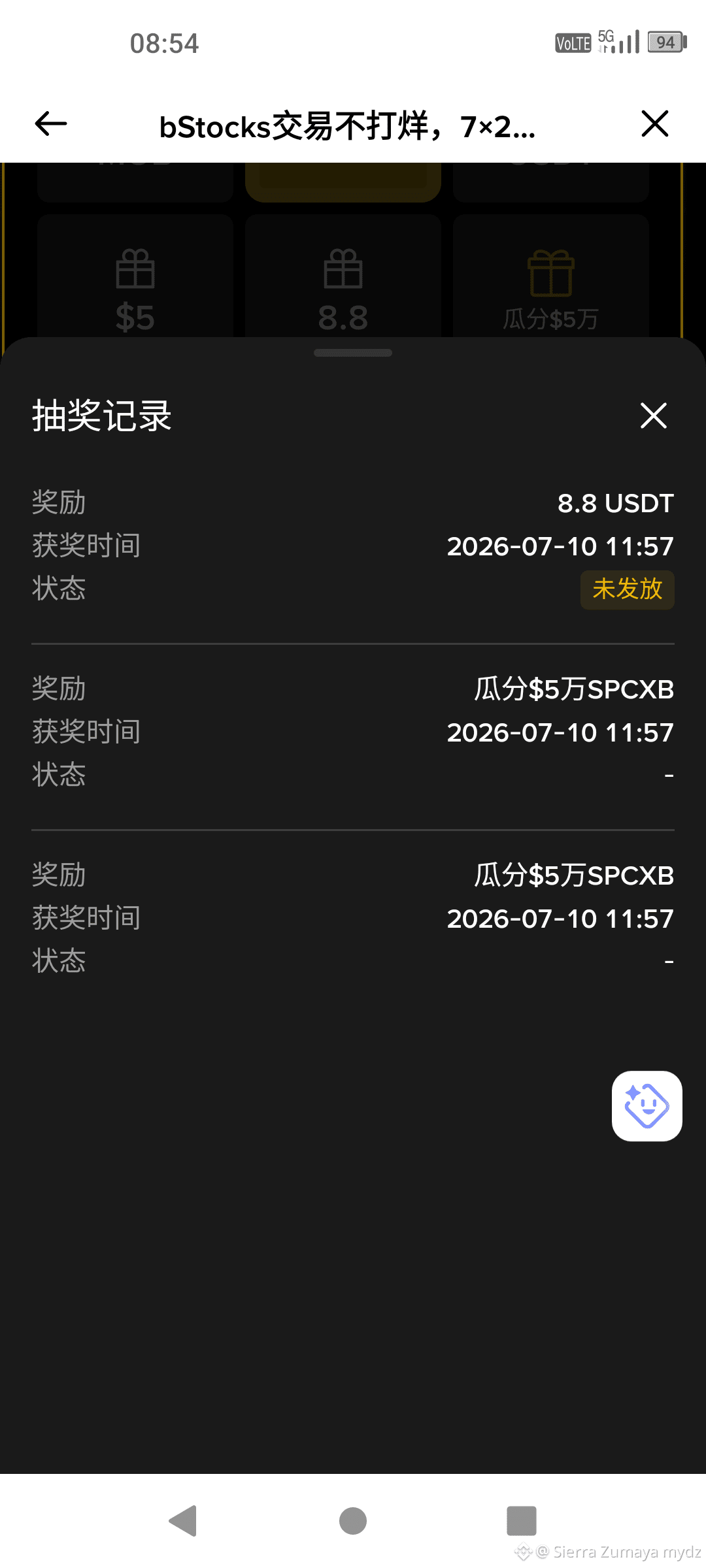Tap the system back navigation button
The height and width of the screenshot is (1568, 706).
183,1520
